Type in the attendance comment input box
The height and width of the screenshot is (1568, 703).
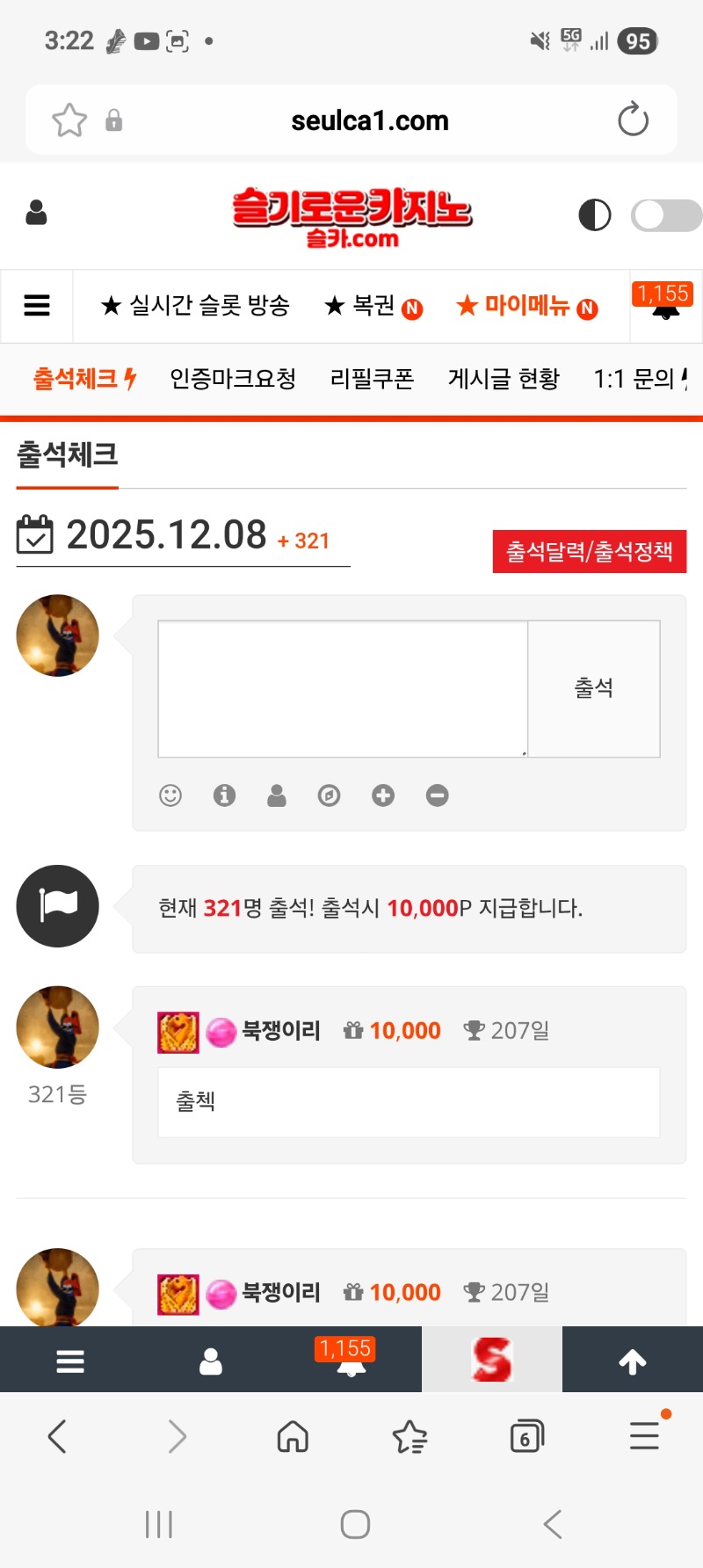click(x=342, y=687)
